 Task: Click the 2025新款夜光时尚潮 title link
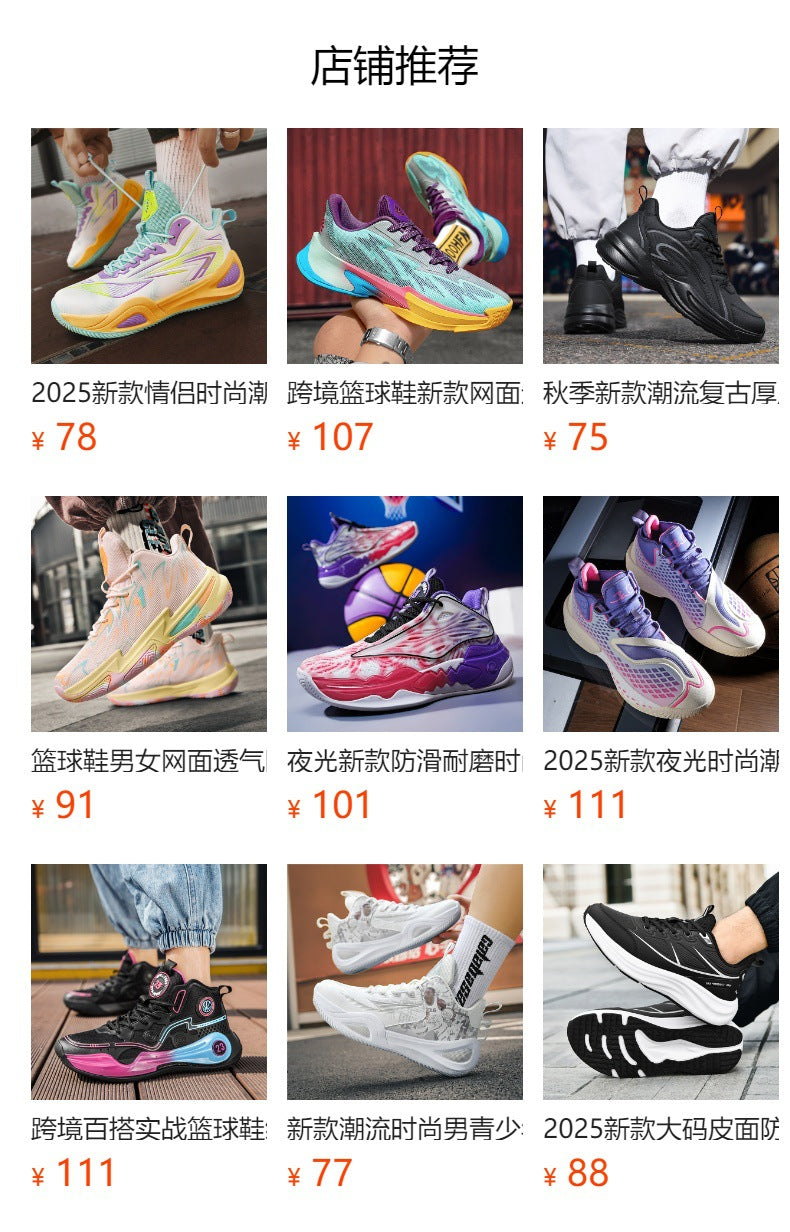(656, 762)
